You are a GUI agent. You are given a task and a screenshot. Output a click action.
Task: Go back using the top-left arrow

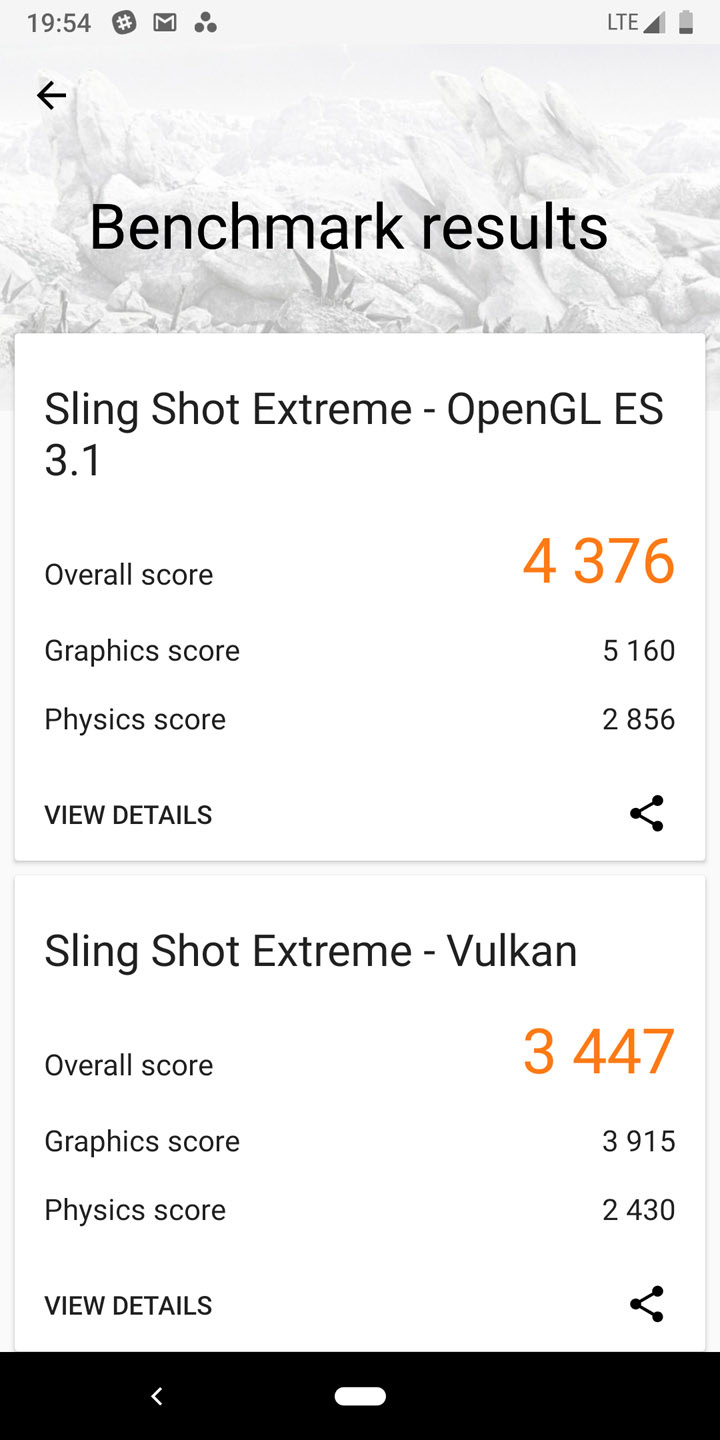click(51, 95)
